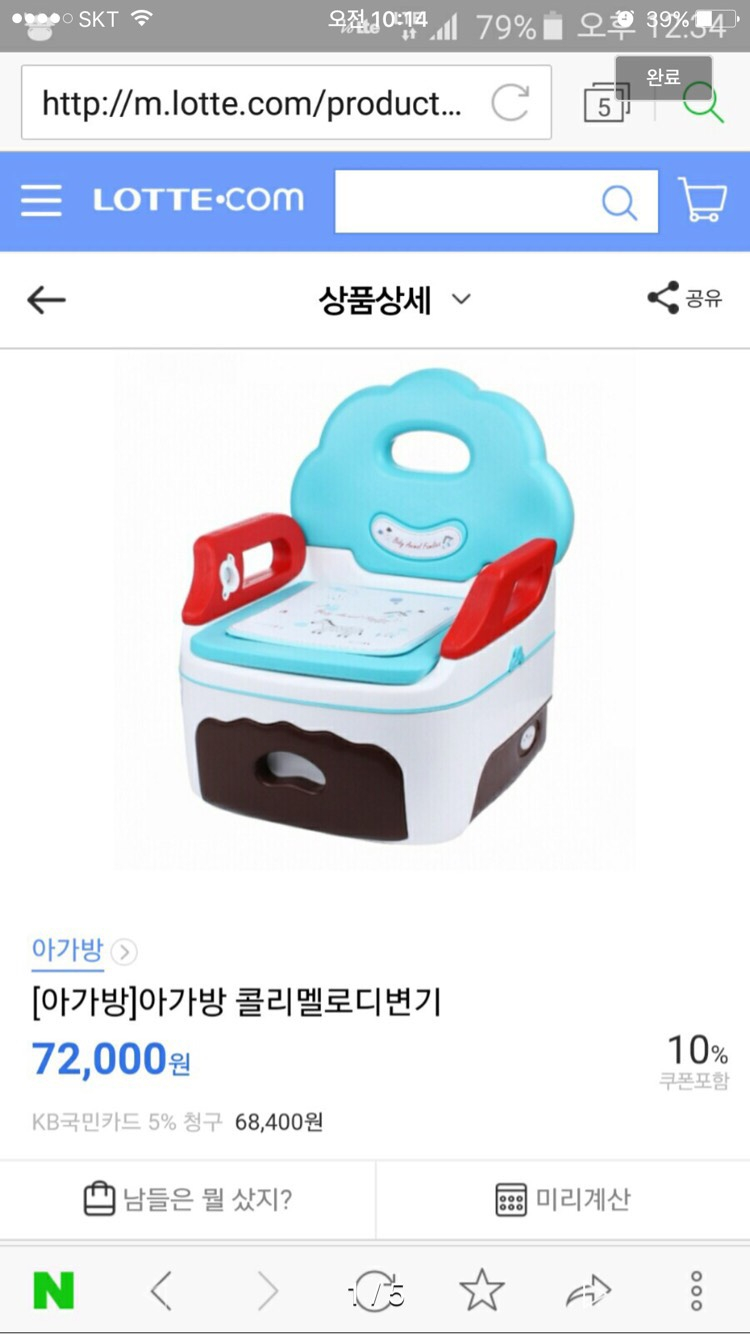Go to Naver home via the green N
Screen dimensions: 750x1334
(53, 1291)
